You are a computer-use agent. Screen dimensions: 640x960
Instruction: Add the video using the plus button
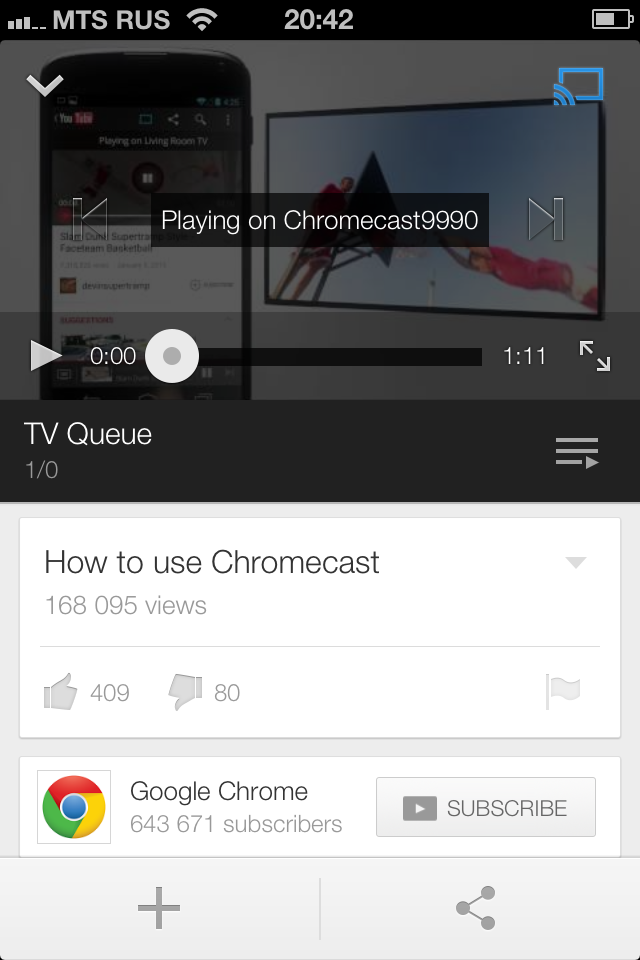tap(159, 908)
